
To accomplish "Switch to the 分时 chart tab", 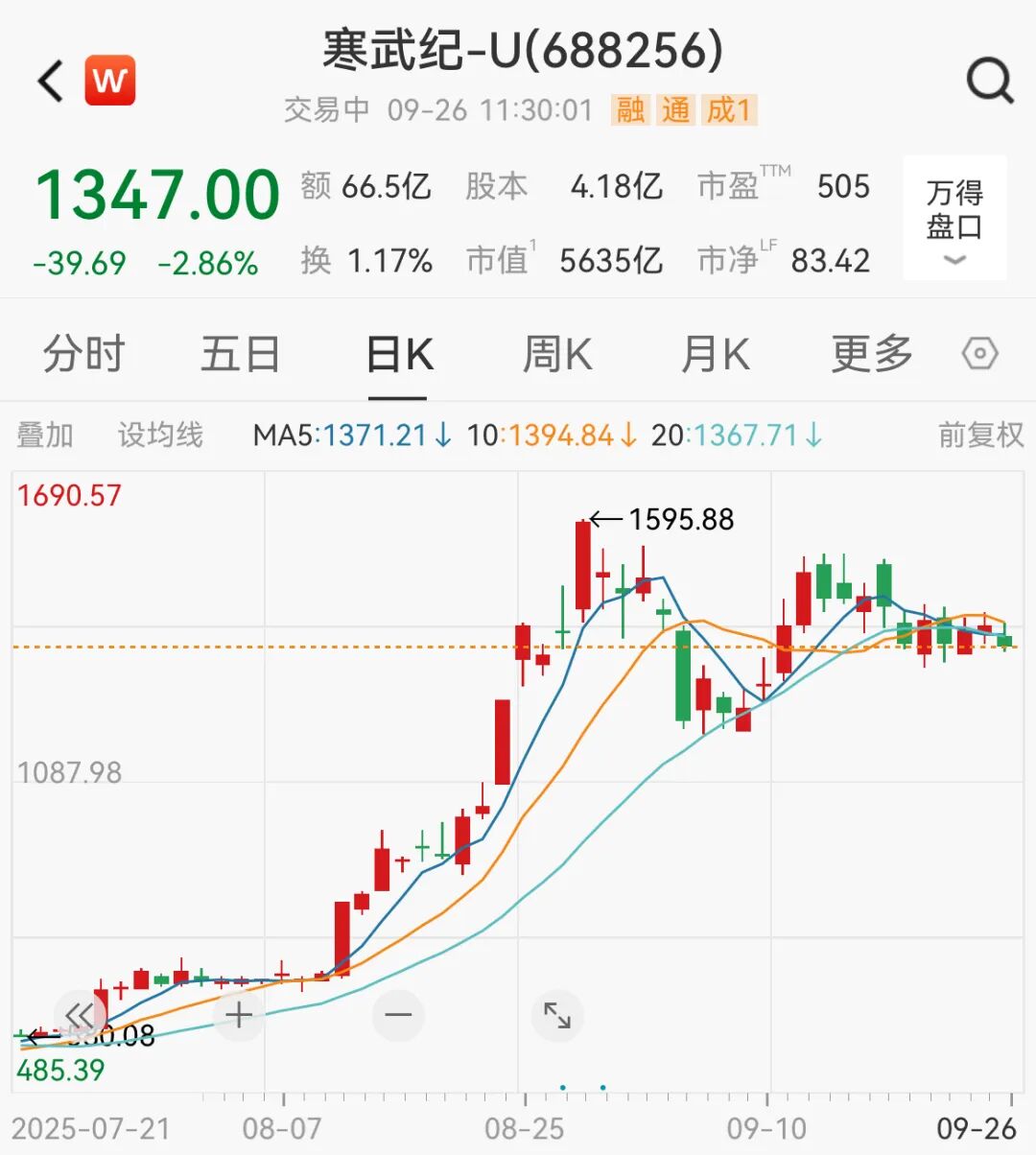I will click(83, 354).
